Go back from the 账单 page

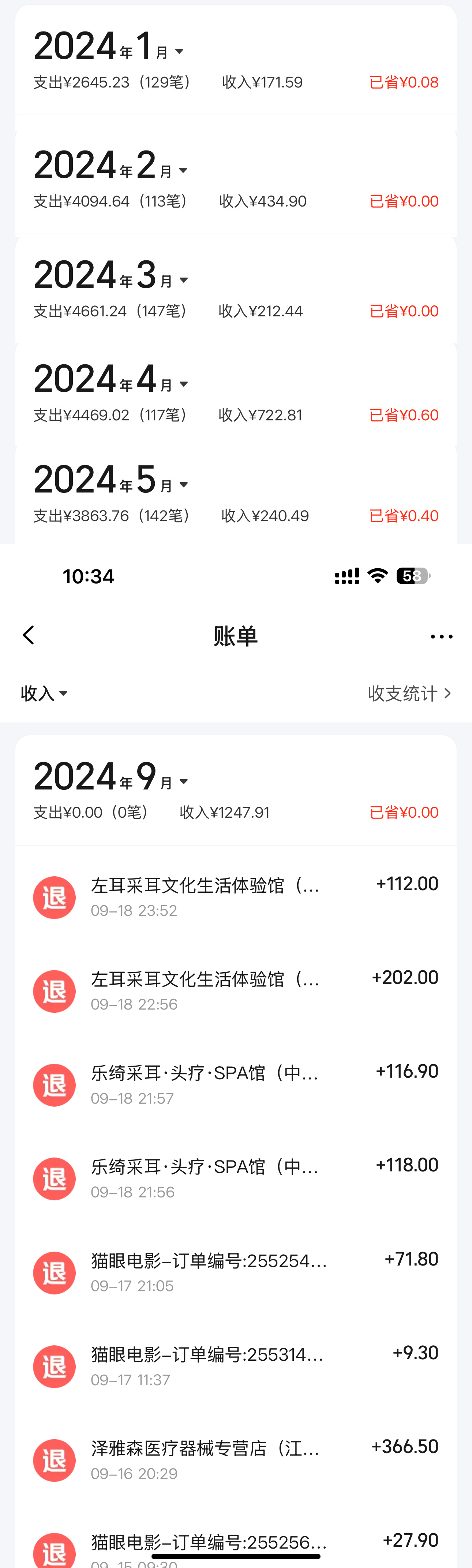click(x=29, y=635)
